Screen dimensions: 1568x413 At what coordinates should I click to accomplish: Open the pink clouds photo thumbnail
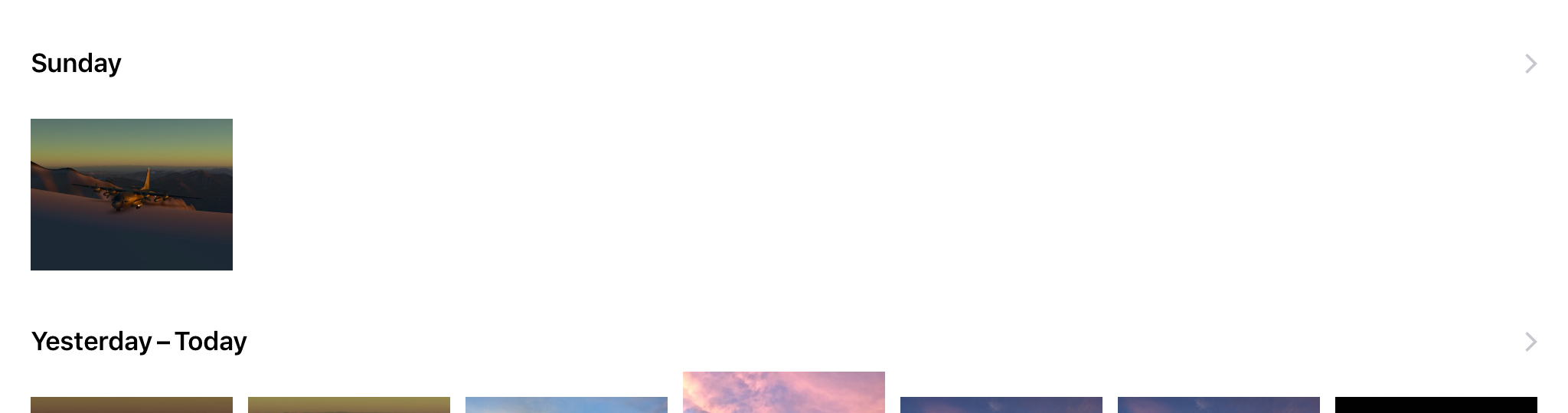[783, 392]
